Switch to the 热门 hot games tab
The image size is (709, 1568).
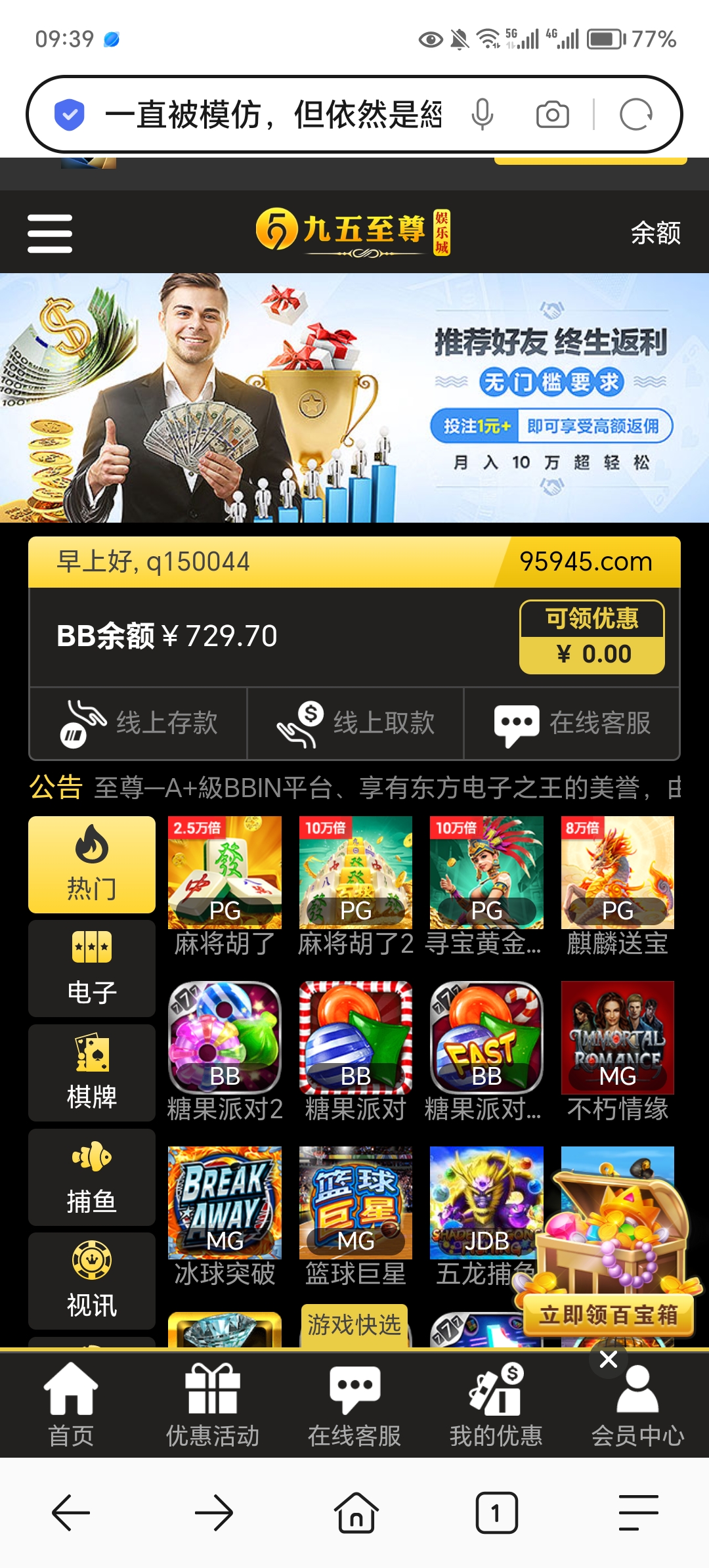point(91,865)
